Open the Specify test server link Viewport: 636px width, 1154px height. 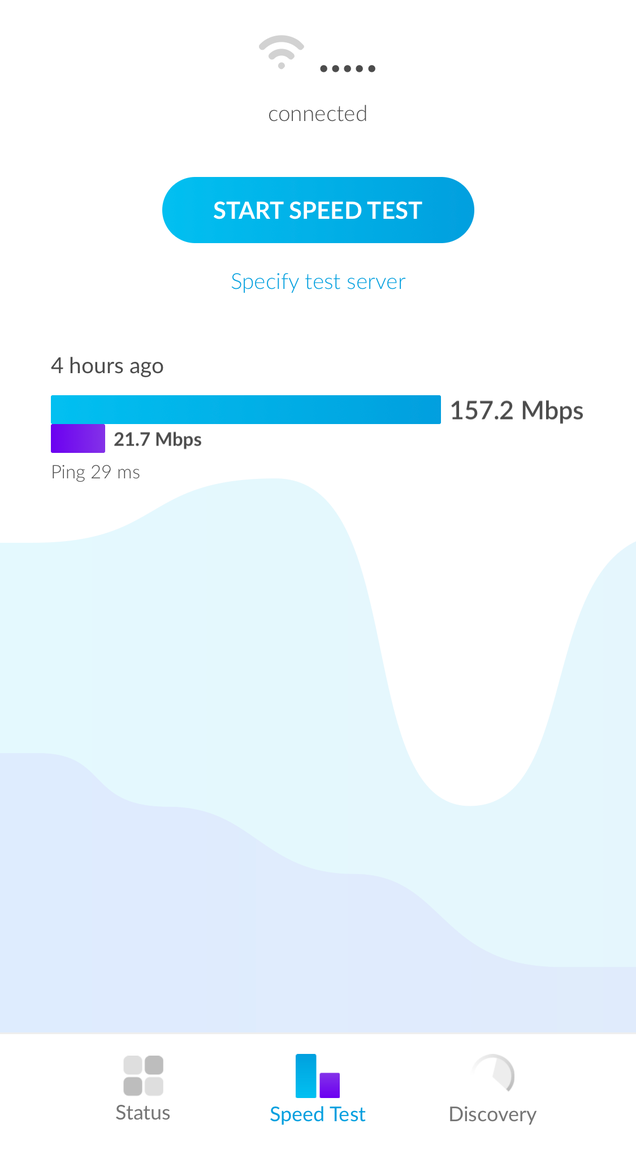(318, 281)
